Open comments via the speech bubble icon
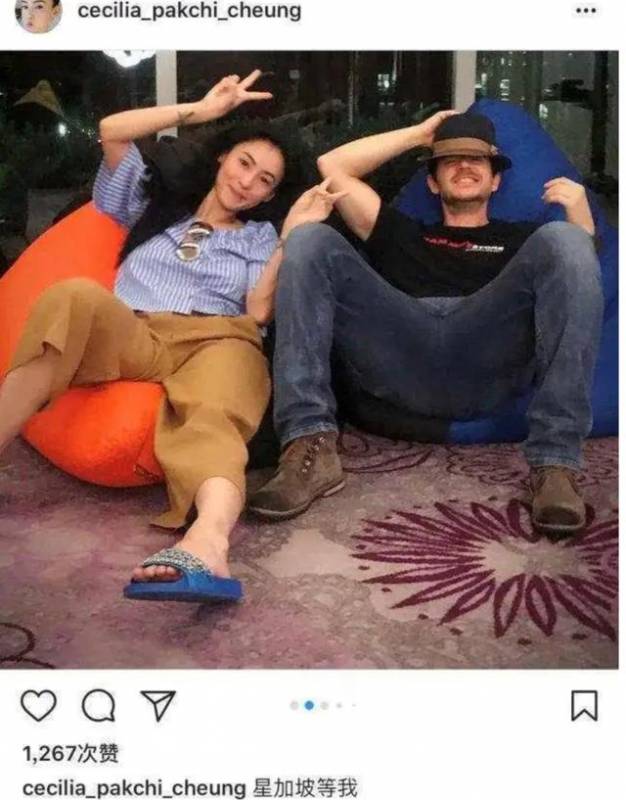Image resolution: width=626 pixels, height=800 pixels. click(98, 705)
